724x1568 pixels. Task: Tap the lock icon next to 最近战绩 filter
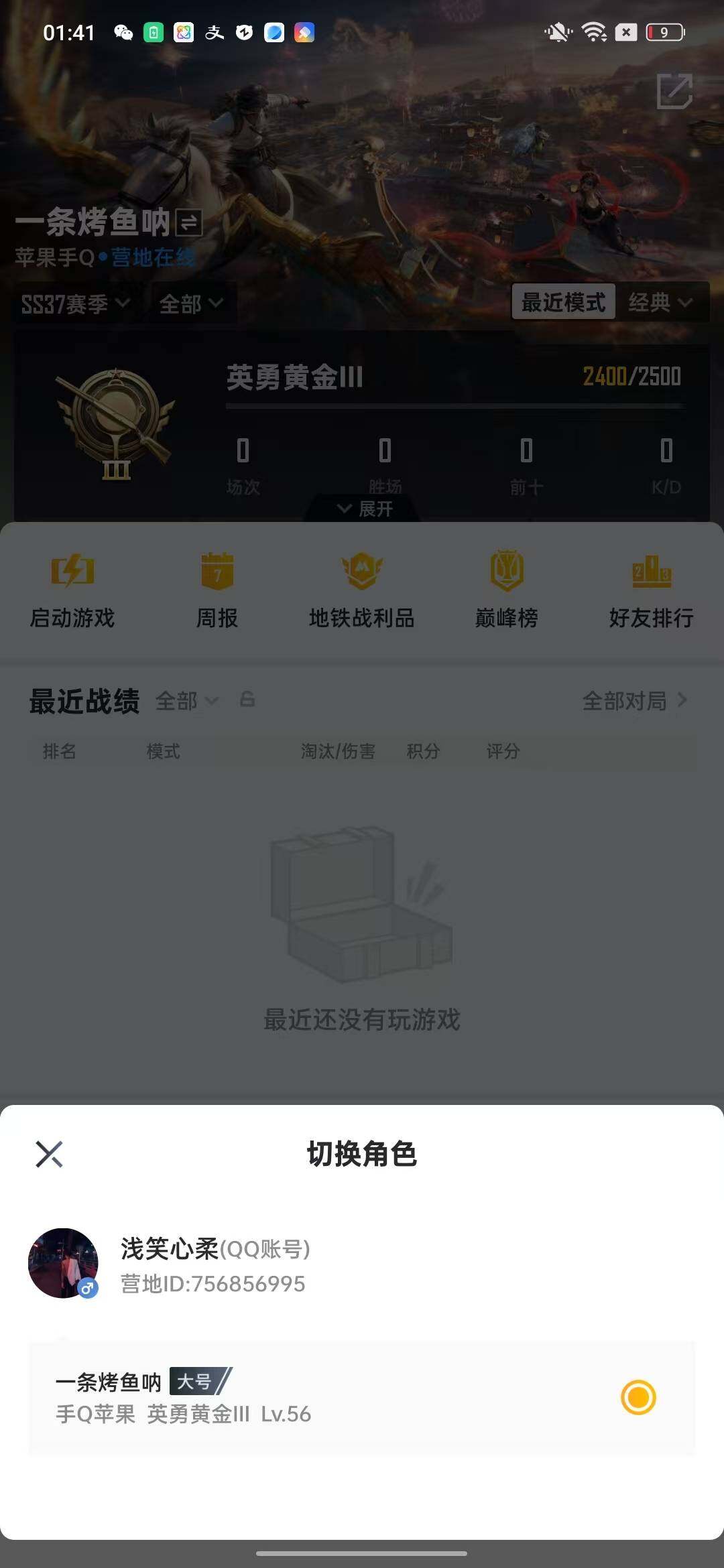247,702
